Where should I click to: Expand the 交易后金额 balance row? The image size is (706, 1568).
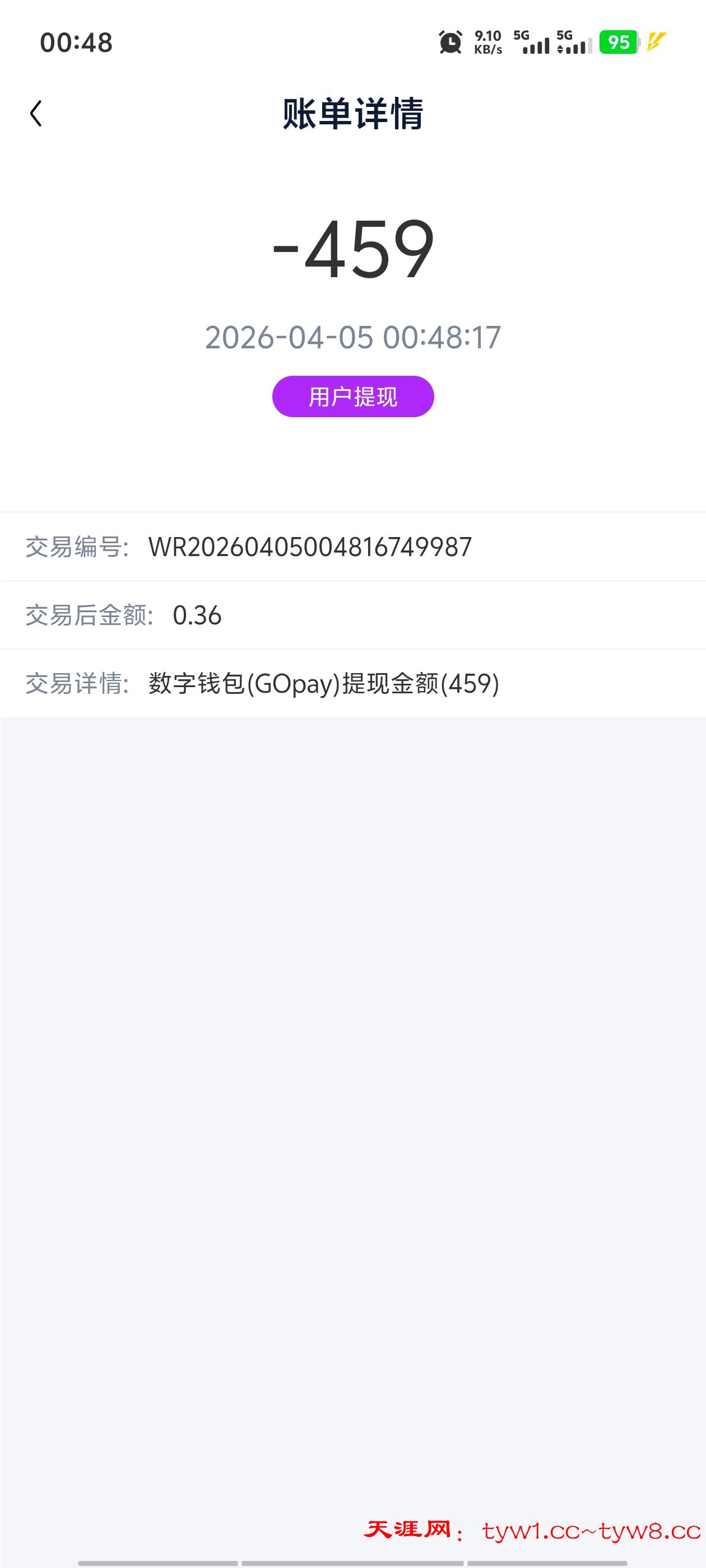(x=354, y=615)
